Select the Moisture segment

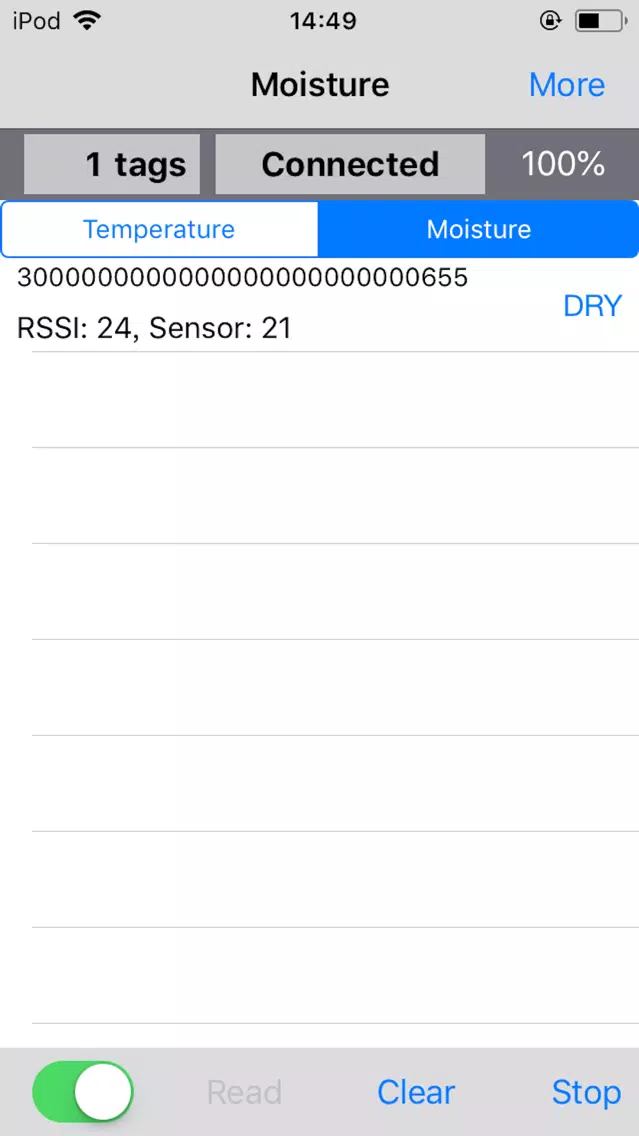(x=478, y=229)
